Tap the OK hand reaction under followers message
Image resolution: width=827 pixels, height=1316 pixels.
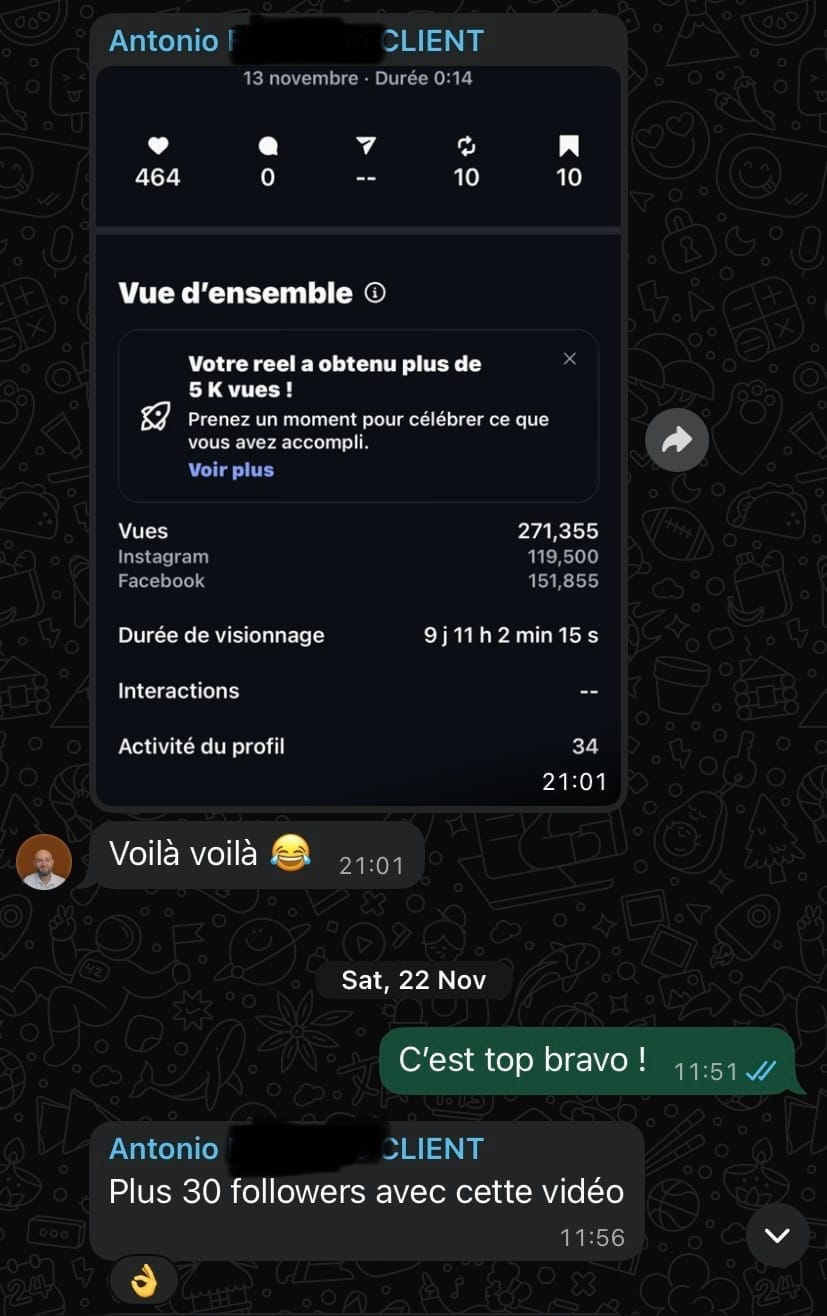click(x=144, y=1279)
